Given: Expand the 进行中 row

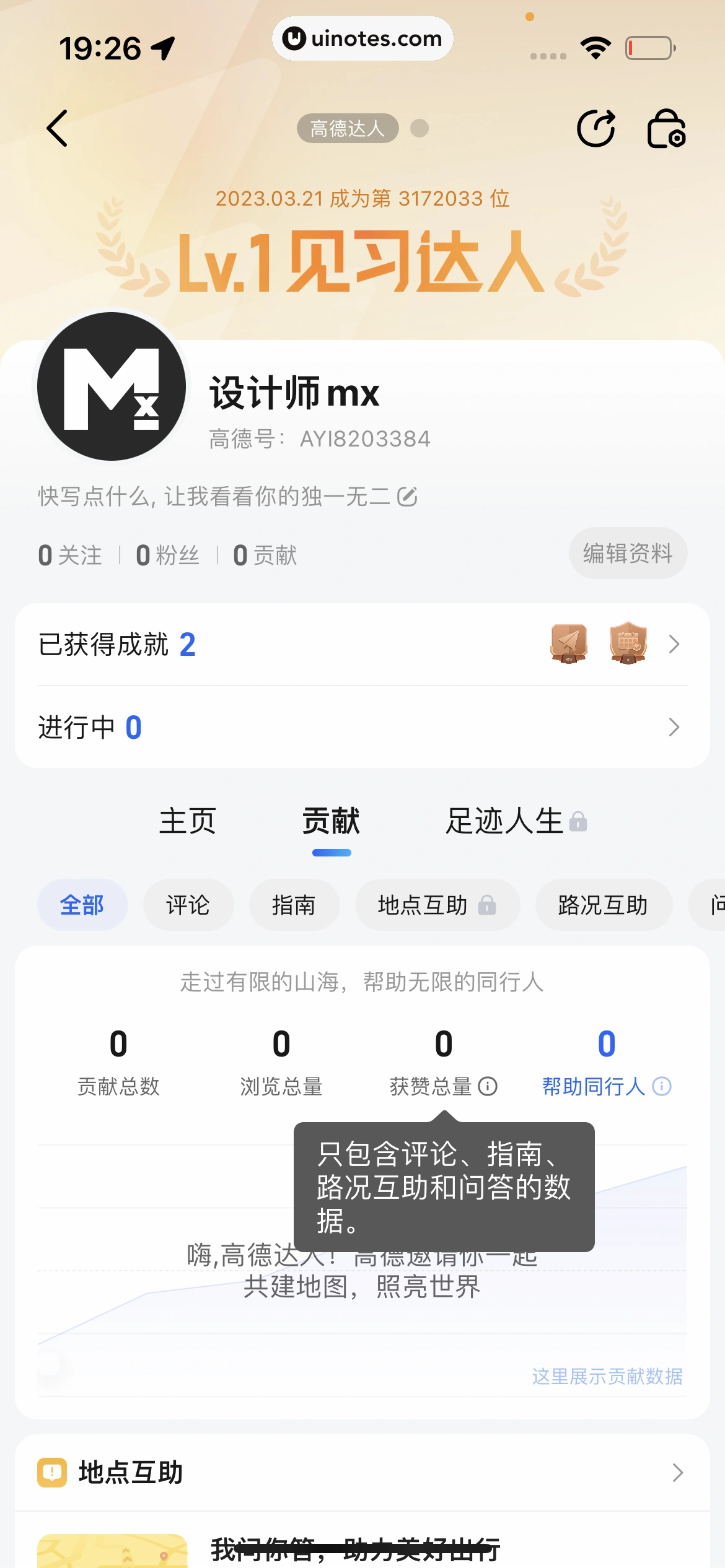Looking at the screenshot, I should pos(674,727).
